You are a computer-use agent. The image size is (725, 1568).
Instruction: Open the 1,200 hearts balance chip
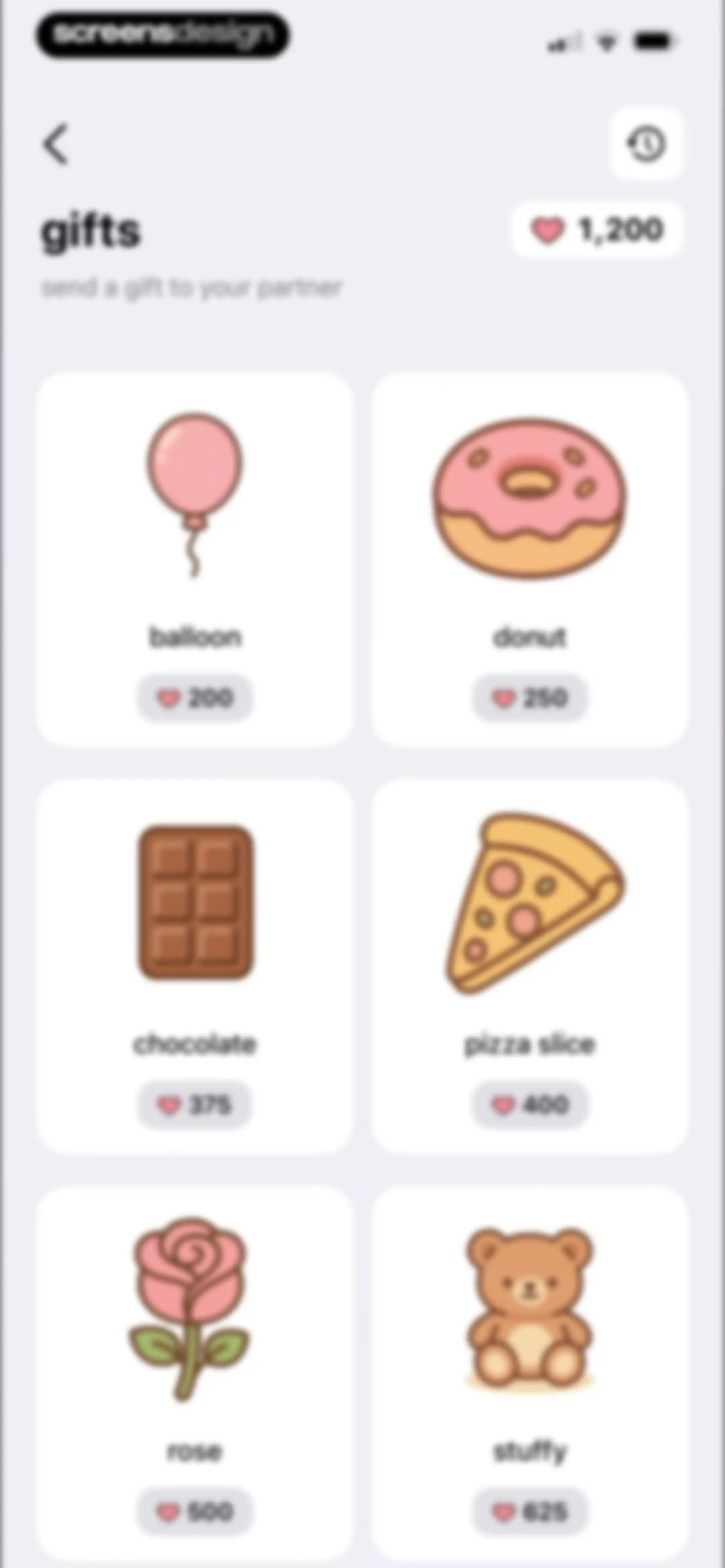coord(597,230)
